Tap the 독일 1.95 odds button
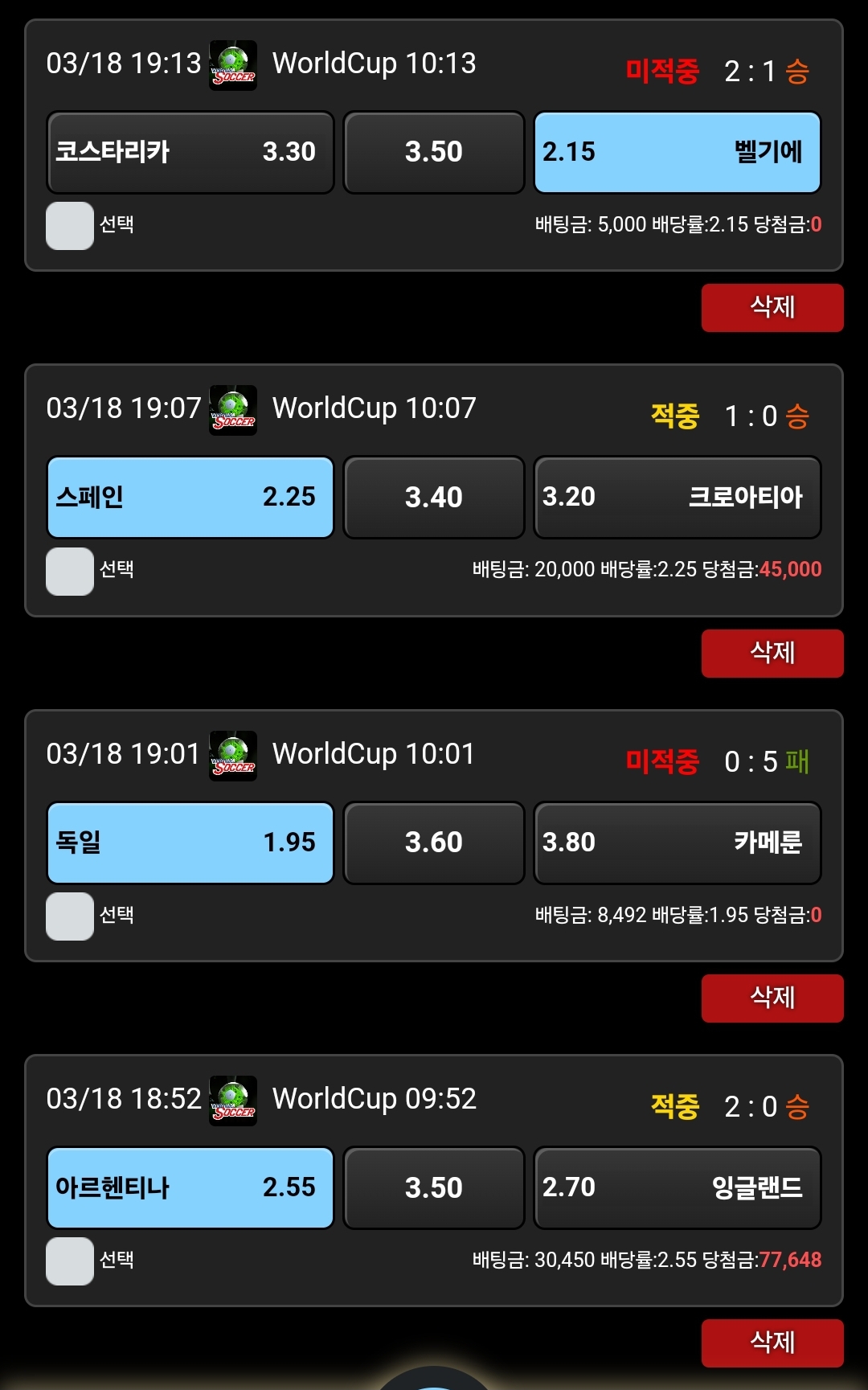This screenshot has width=868, height=1390. tap(190, 843)
